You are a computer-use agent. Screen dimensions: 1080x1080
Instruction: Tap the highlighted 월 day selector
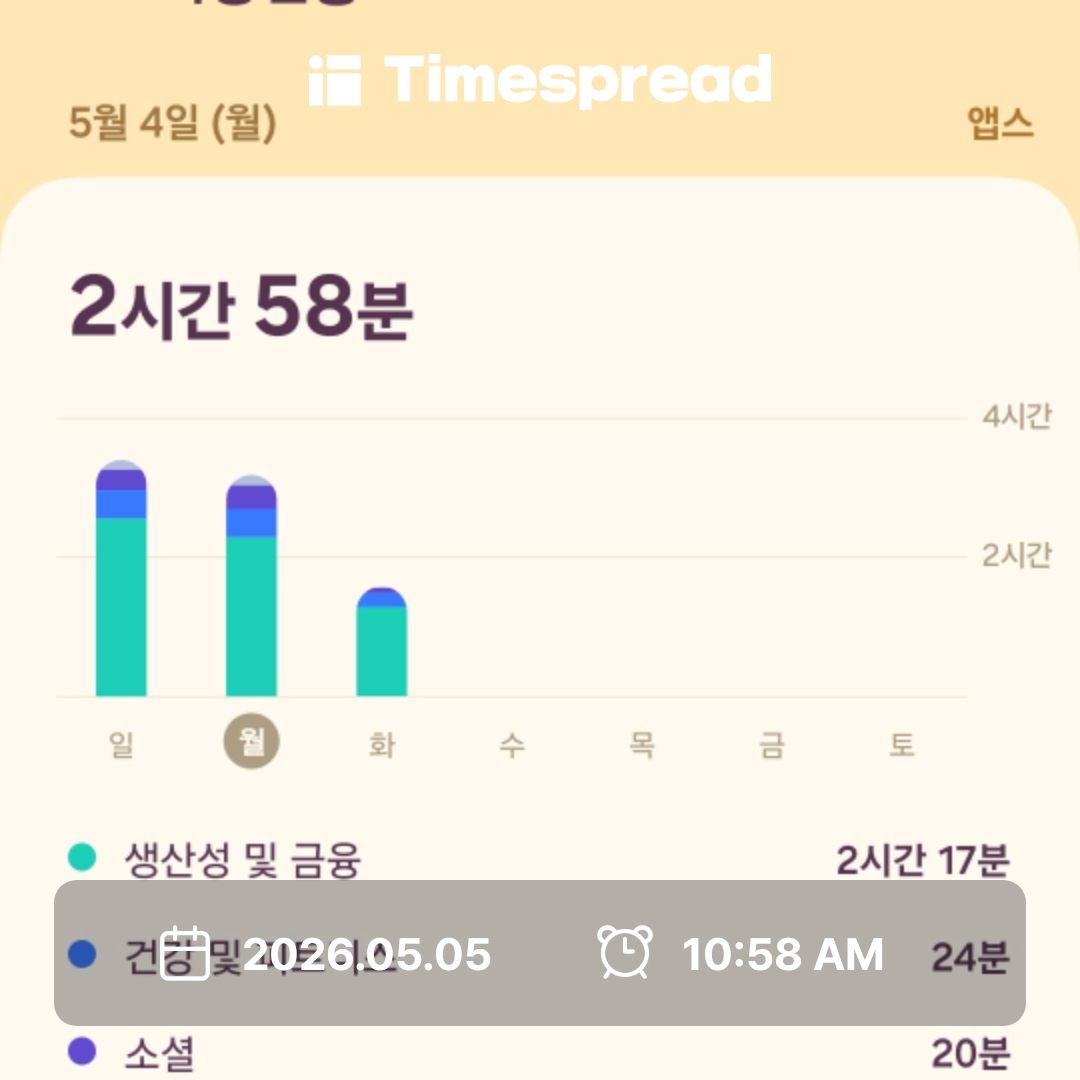251,741
